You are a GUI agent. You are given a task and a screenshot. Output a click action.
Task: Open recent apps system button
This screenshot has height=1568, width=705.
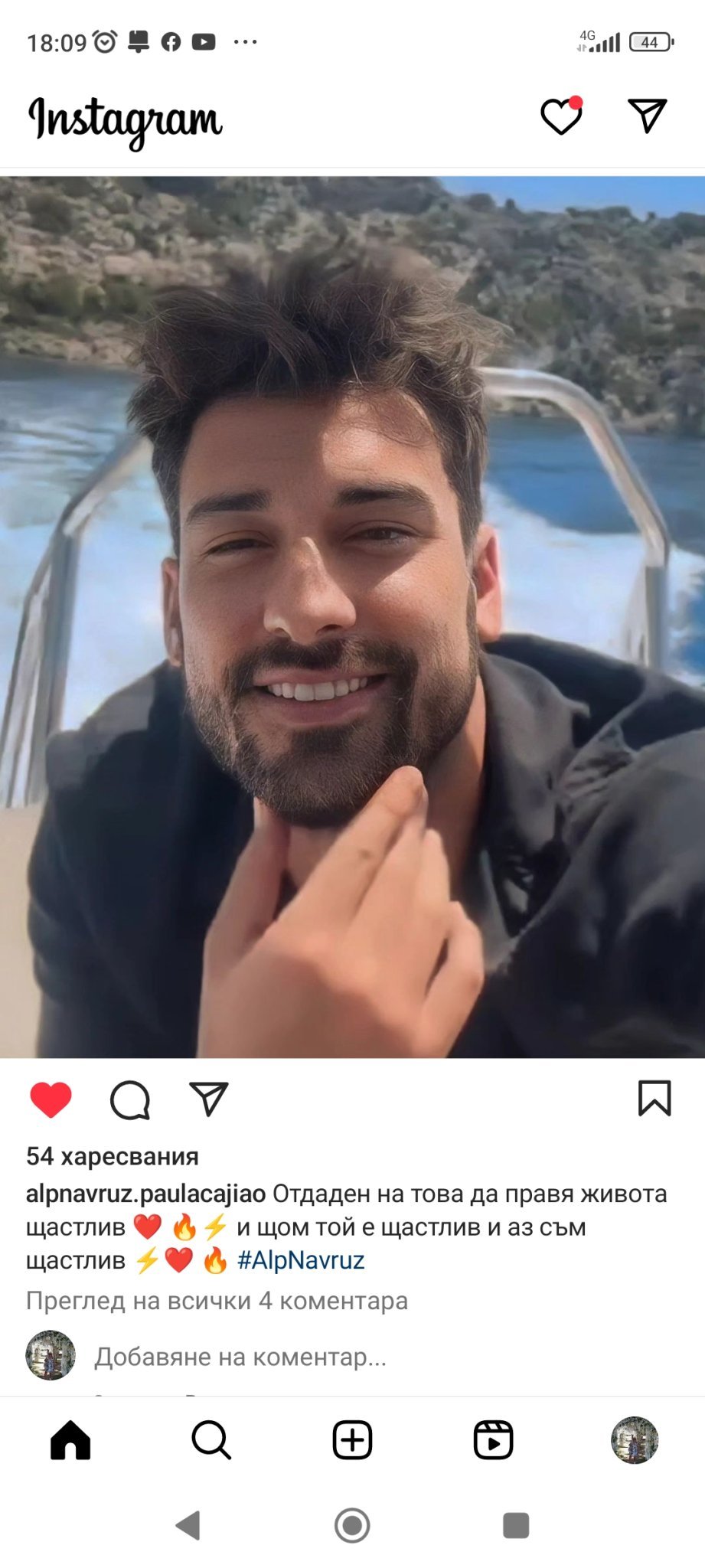516,1525
